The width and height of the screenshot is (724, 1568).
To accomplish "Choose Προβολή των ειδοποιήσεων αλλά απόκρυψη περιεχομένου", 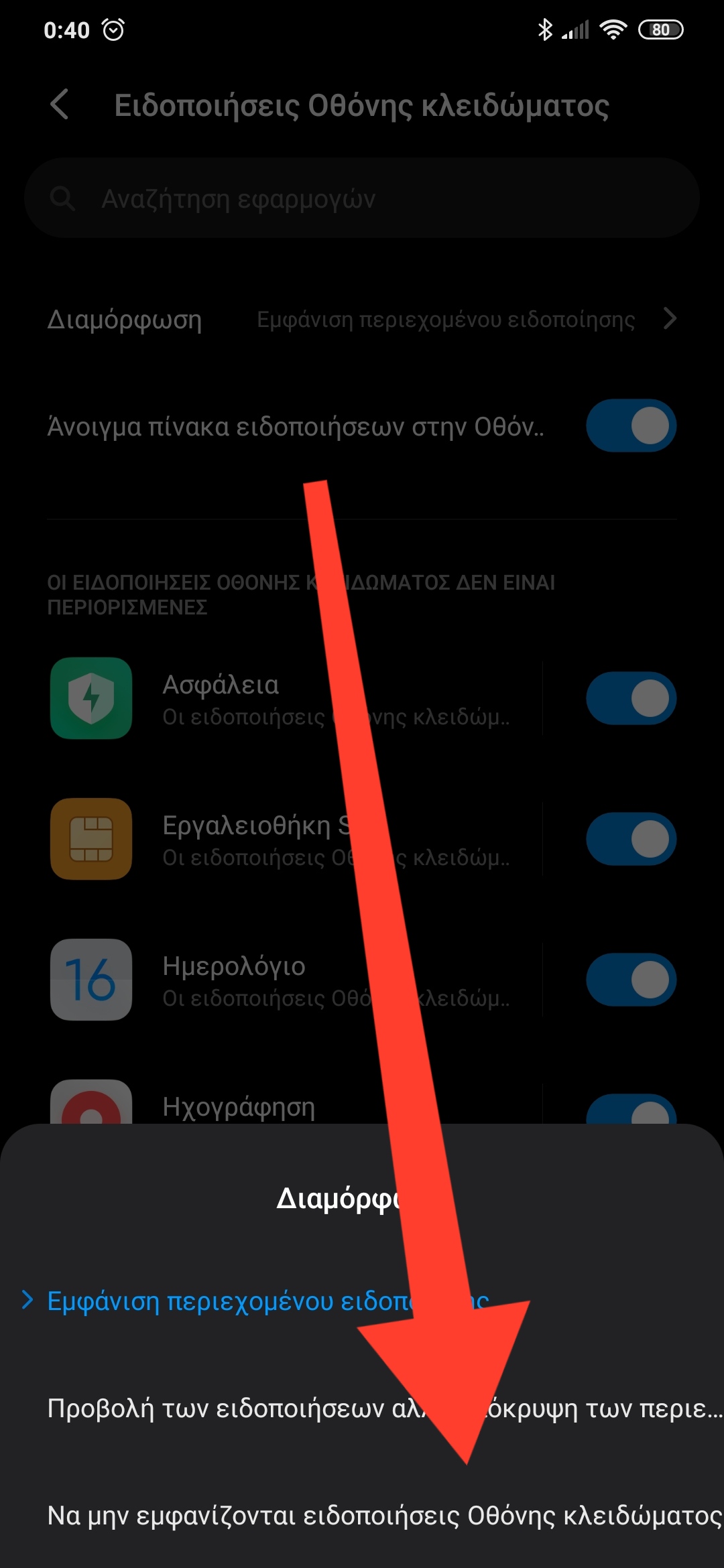I will 362,1408.
